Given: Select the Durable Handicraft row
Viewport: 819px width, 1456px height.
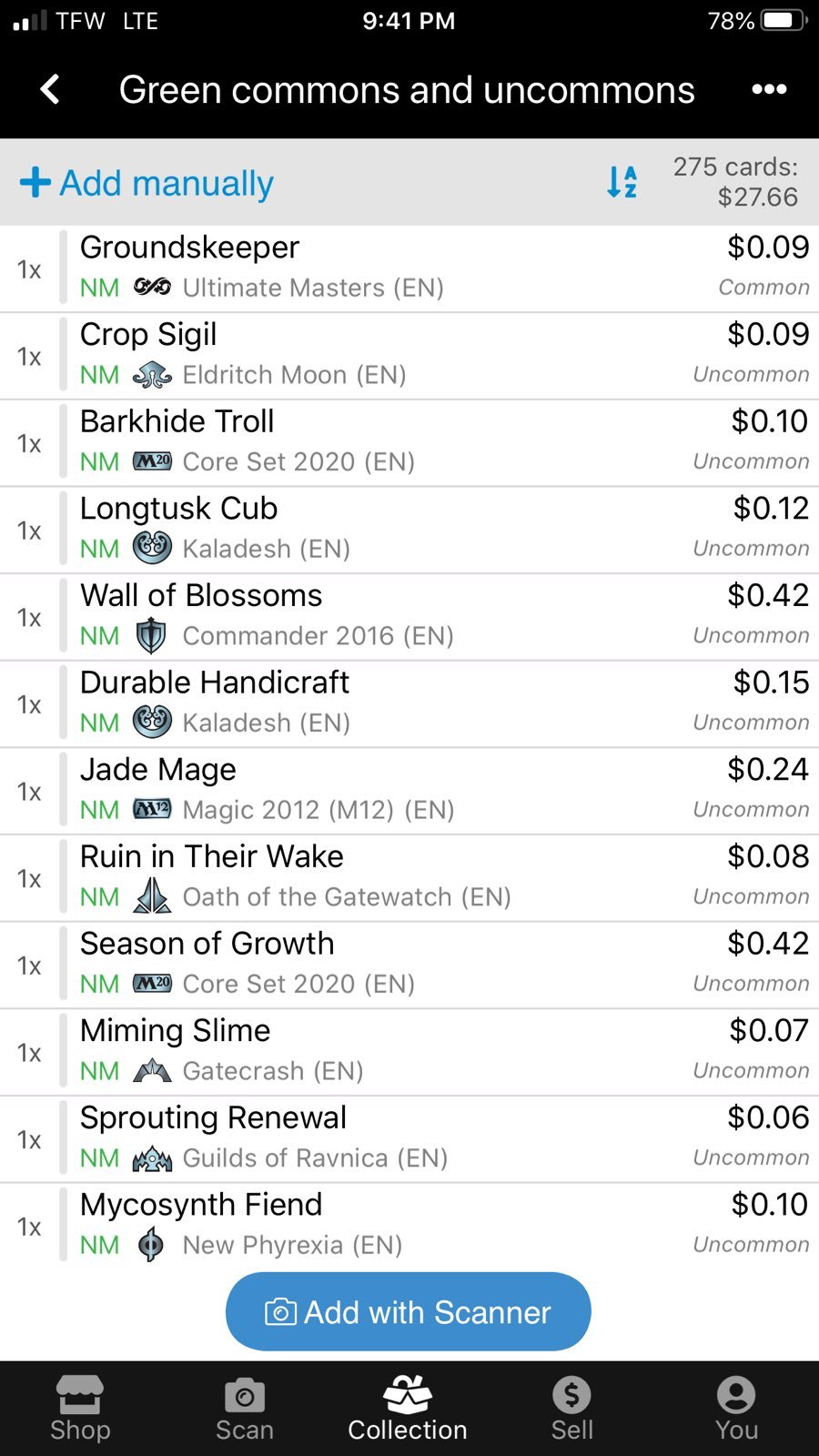Looking at the screenshot, I should (x=409, y=704).
